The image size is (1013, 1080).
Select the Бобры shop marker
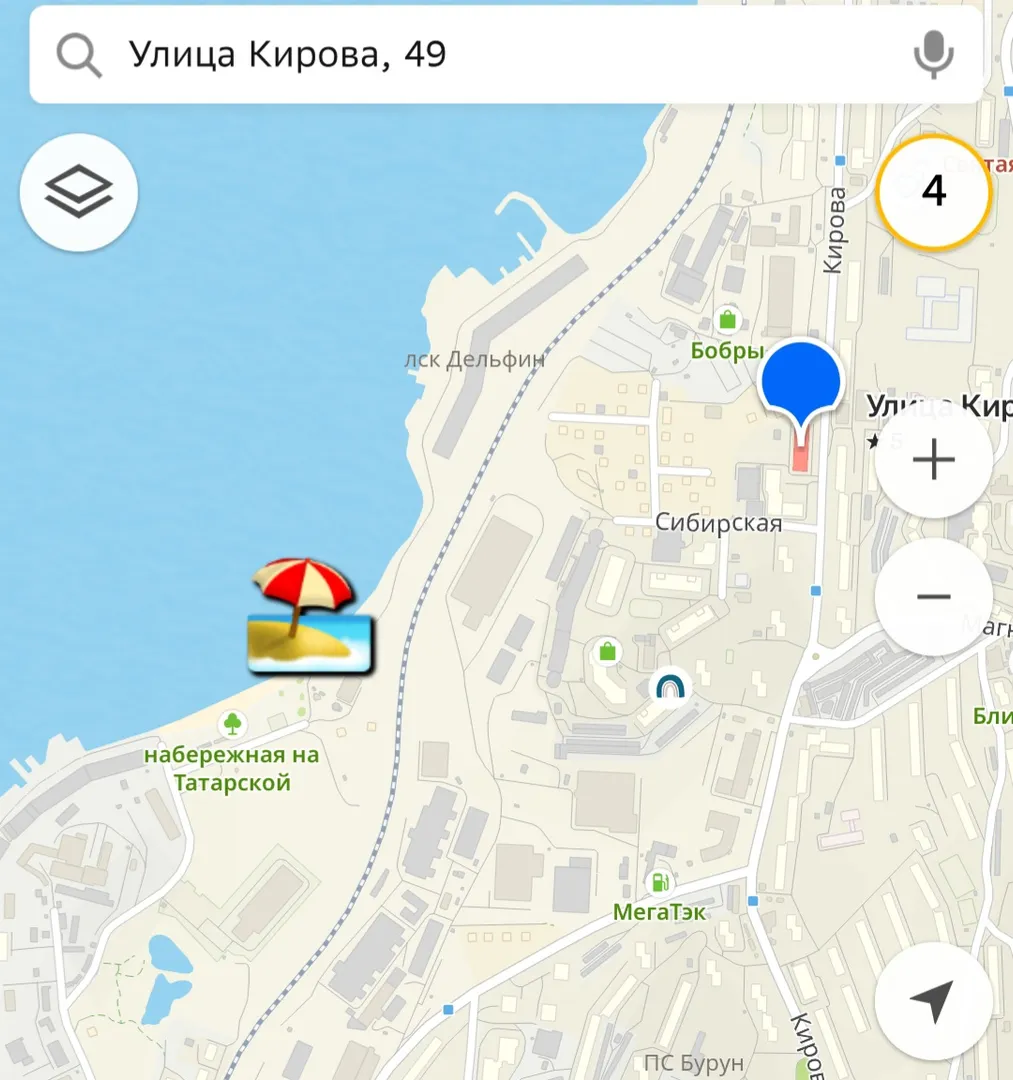point(727,320)
